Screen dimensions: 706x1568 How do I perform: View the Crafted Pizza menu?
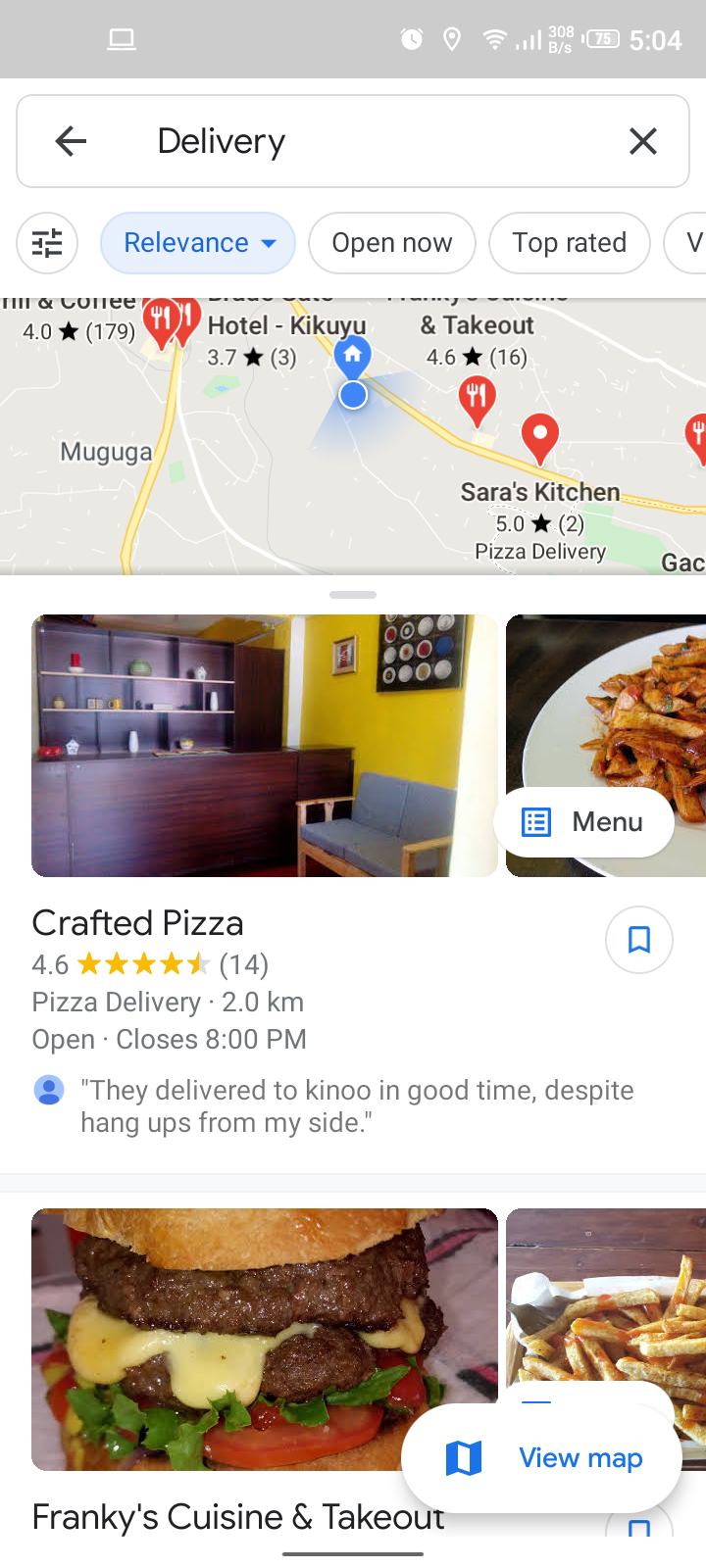[x=584, y=821]
